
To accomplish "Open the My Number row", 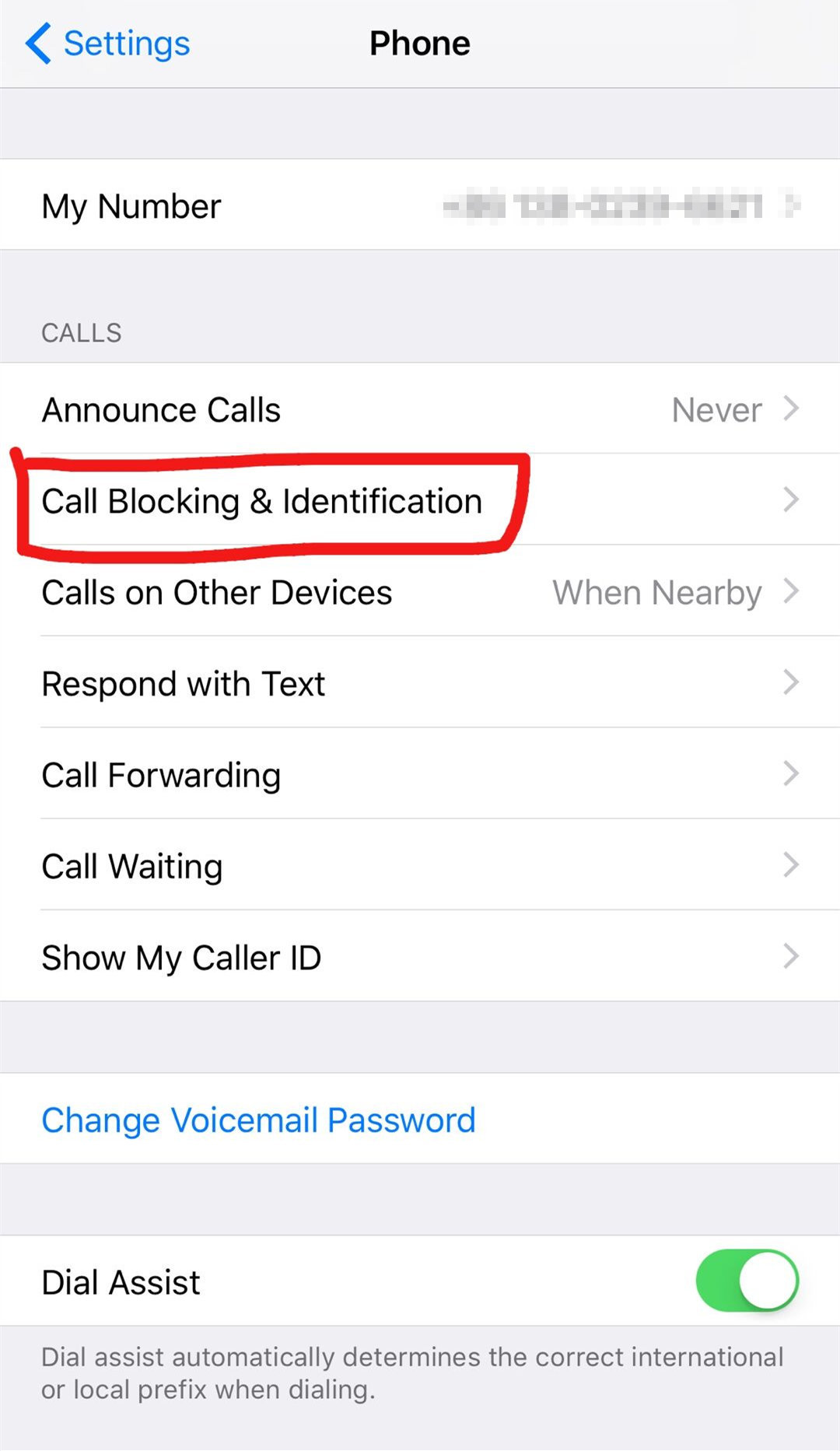I will [420, 205].
